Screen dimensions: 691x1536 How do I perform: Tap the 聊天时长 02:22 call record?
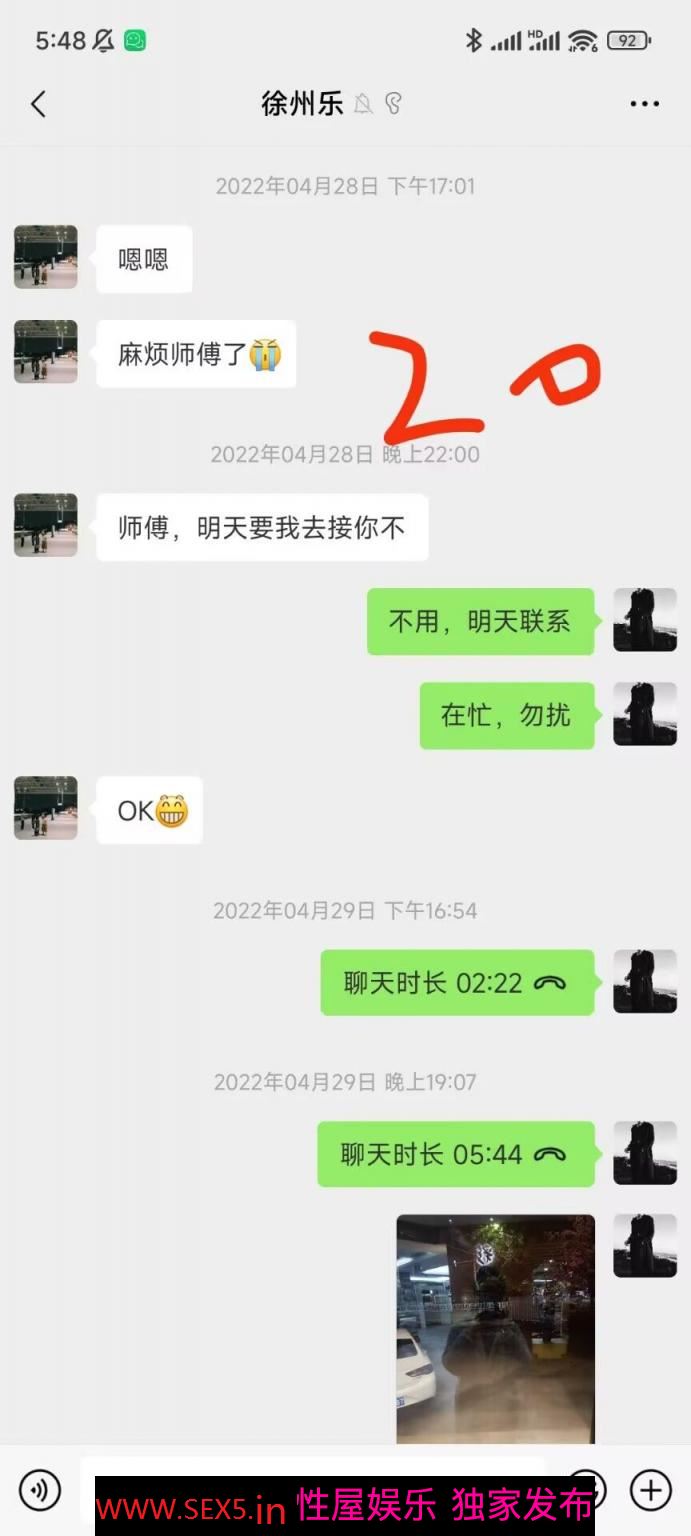[457, 983]
